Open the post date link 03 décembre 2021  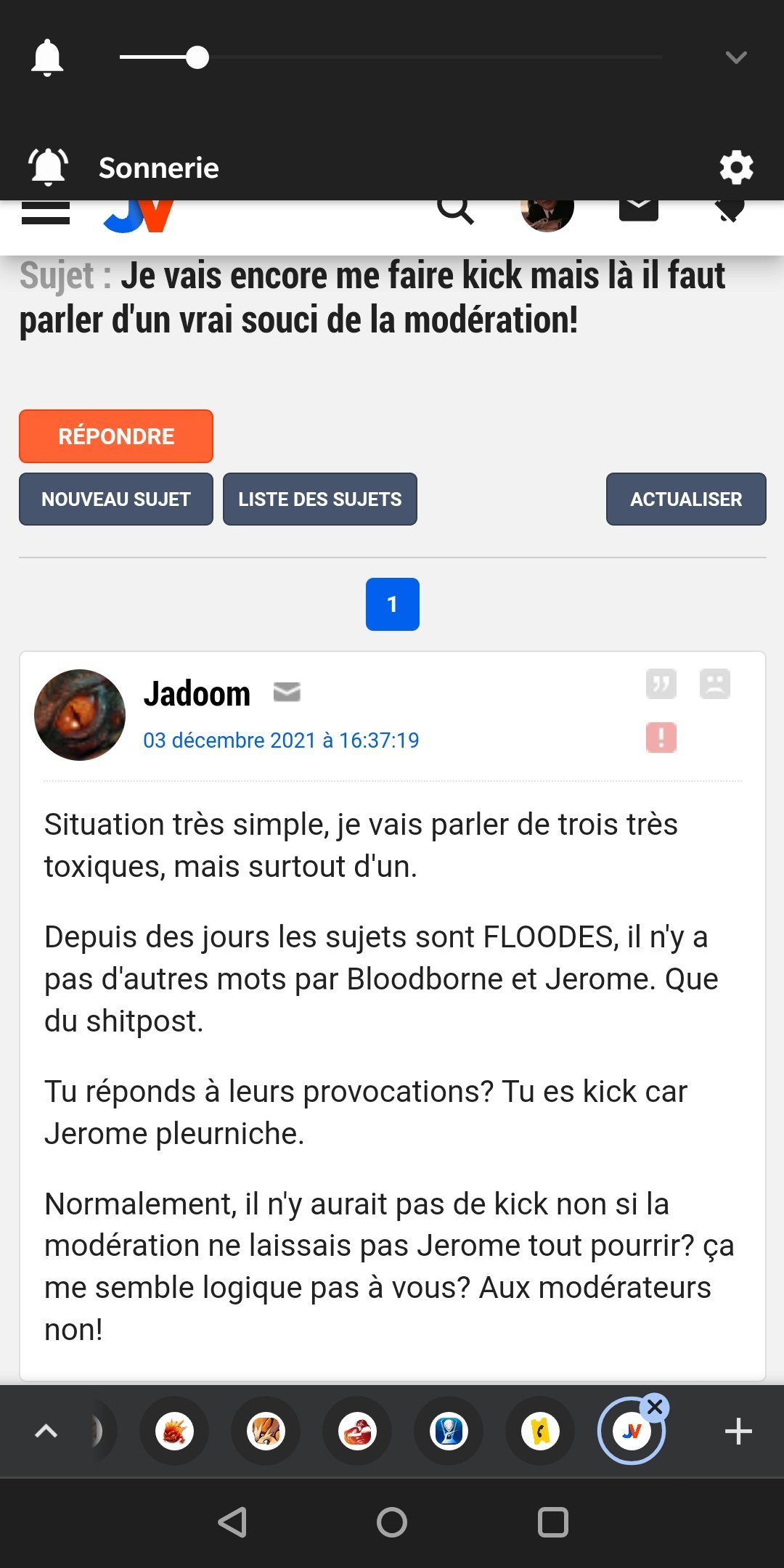pos(281,740)
